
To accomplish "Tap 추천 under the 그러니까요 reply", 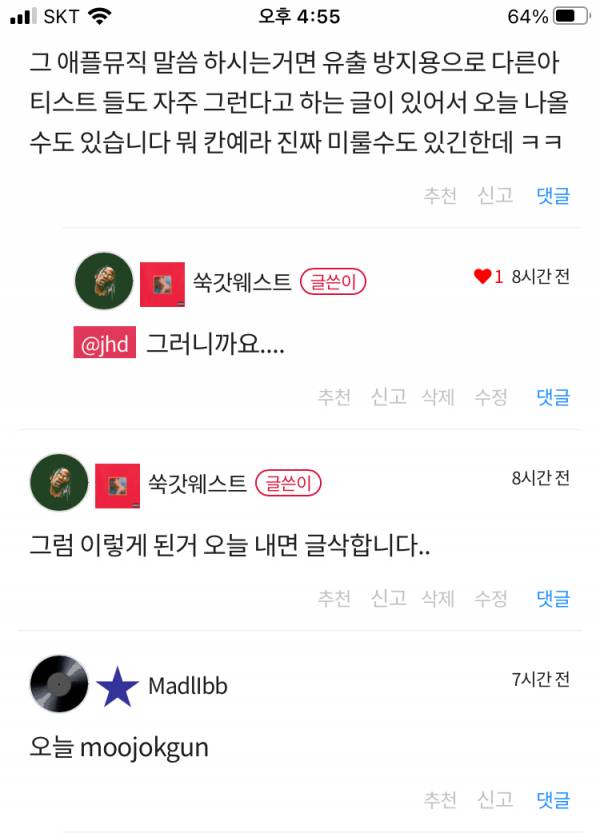I will [334, 397].
